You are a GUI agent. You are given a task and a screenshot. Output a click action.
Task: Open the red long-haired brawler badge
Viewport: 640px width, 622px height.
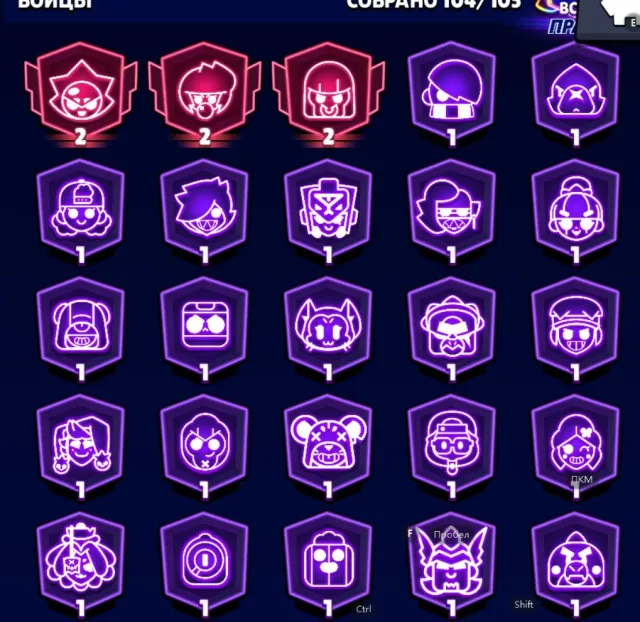click(328, 93)
